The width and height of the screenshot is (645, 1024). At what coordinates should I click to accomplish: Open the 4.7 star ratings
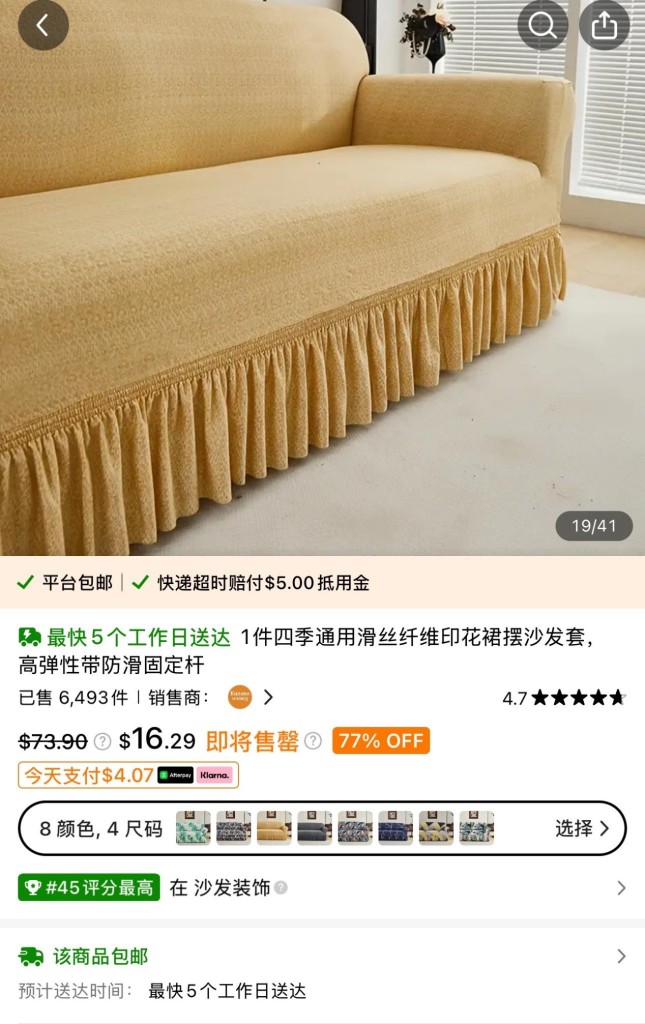(x=563, y=698)
